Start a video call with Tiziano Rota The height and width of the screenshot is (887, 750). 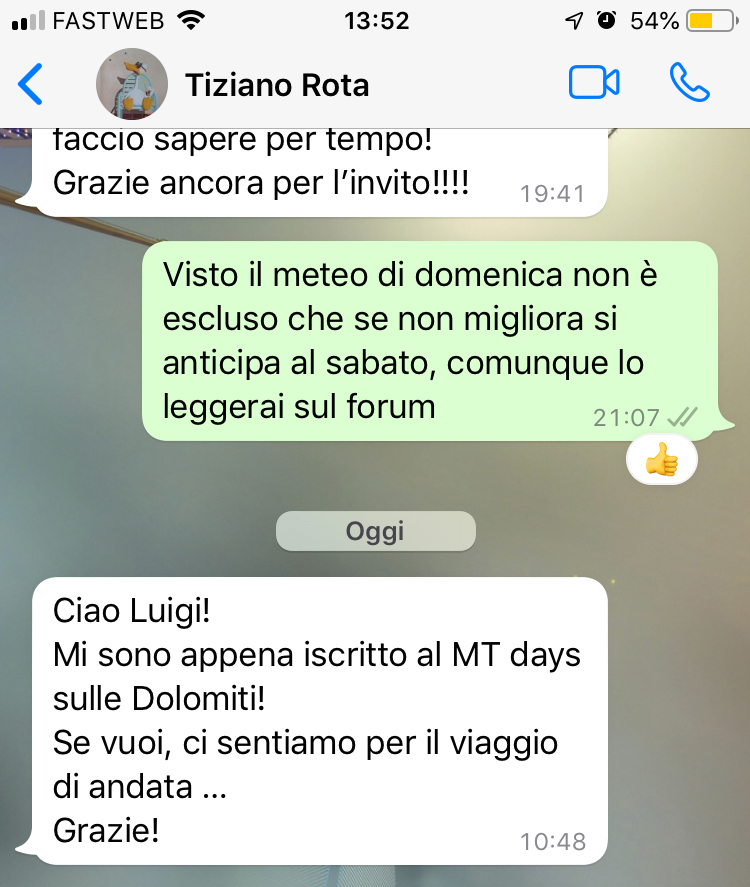(x=594, y=84)
